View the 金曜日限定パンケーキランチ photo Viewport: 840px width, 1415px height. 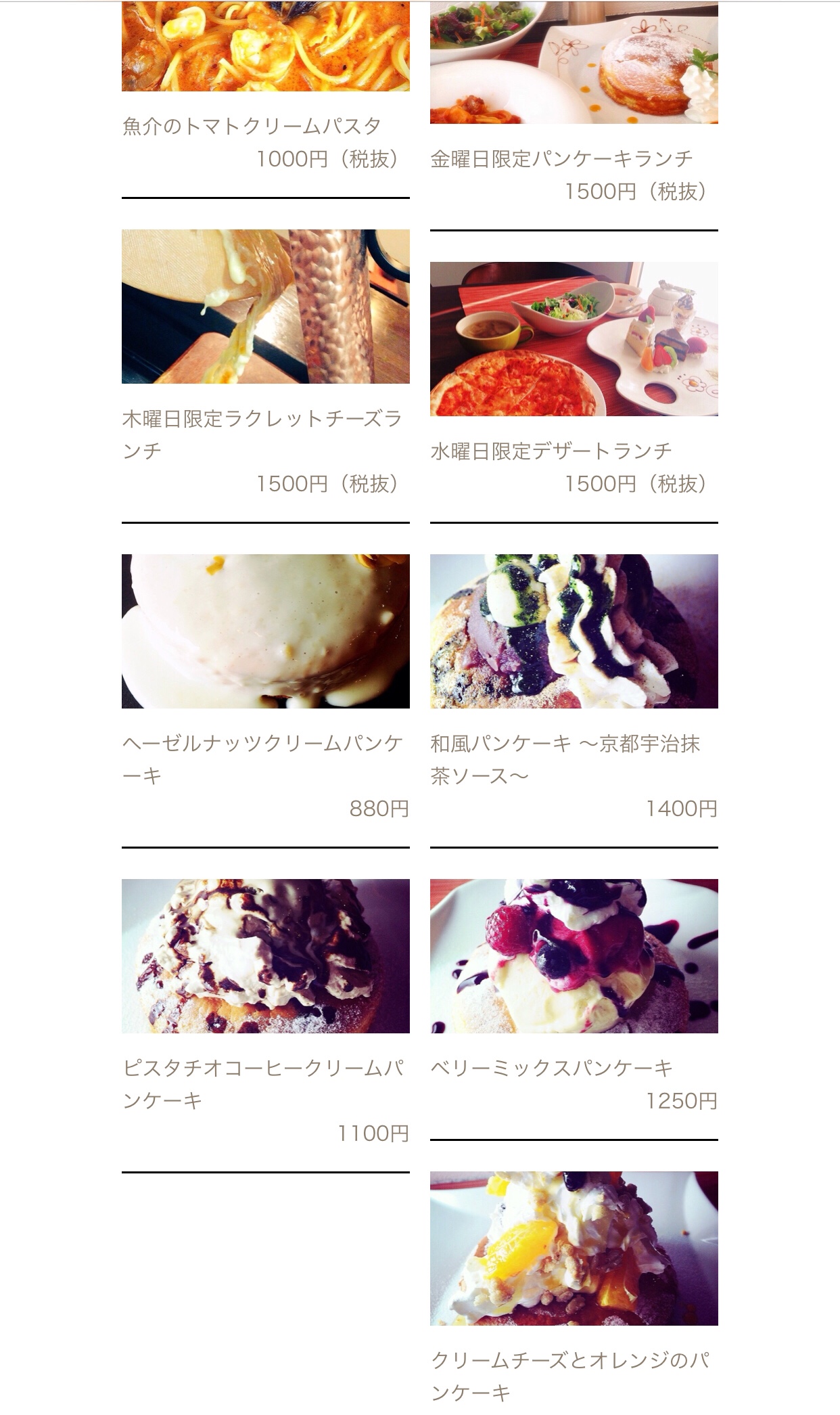tap(574, 62)
